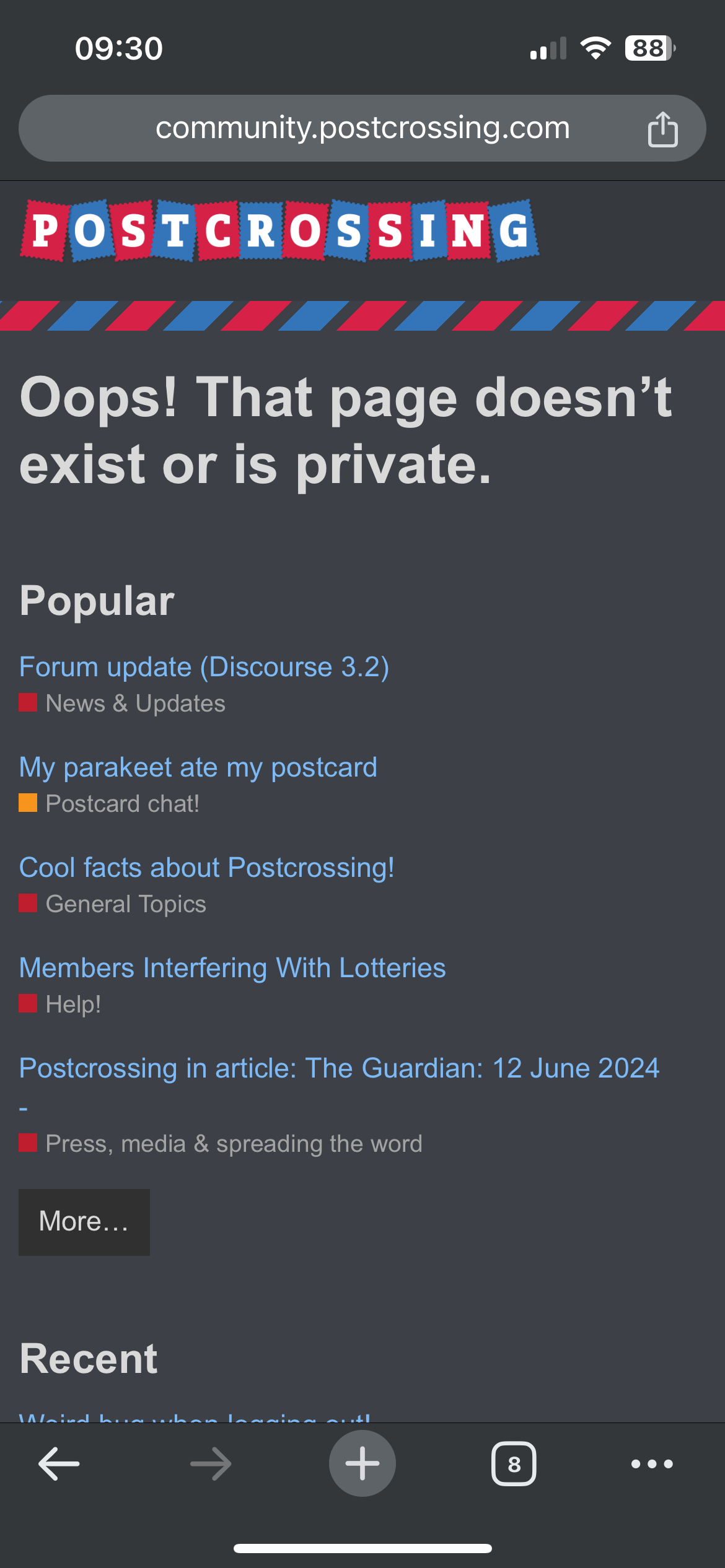Open a new tab with plus button
Viewport: 725px width, 1568px height.
point(362,1463)
